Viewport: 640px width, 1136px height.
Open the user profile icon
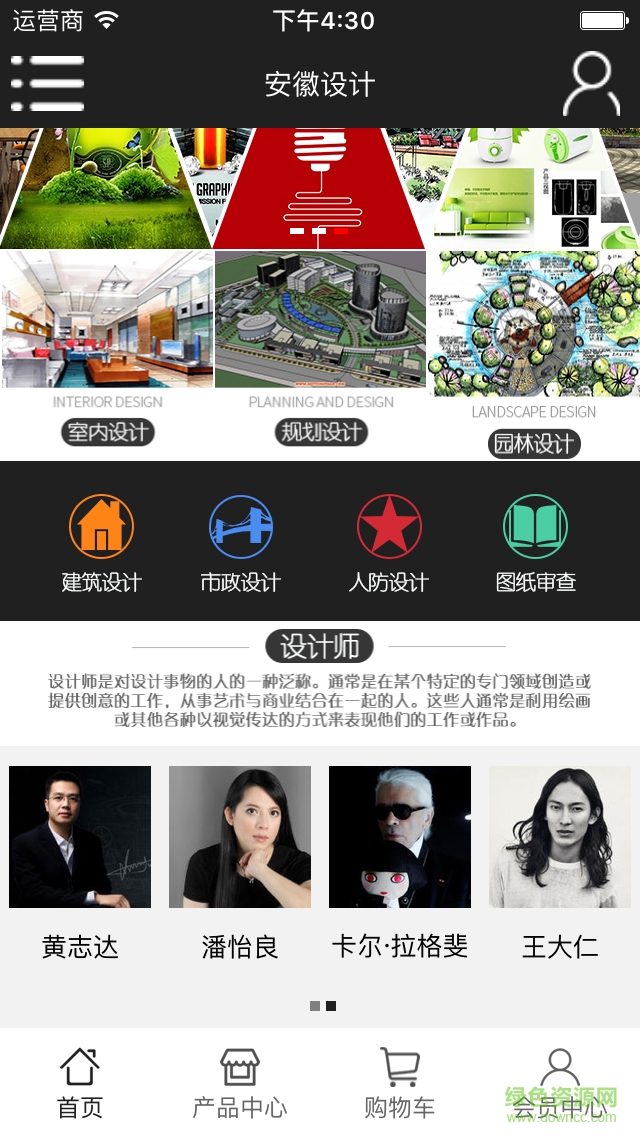point(590,84)
